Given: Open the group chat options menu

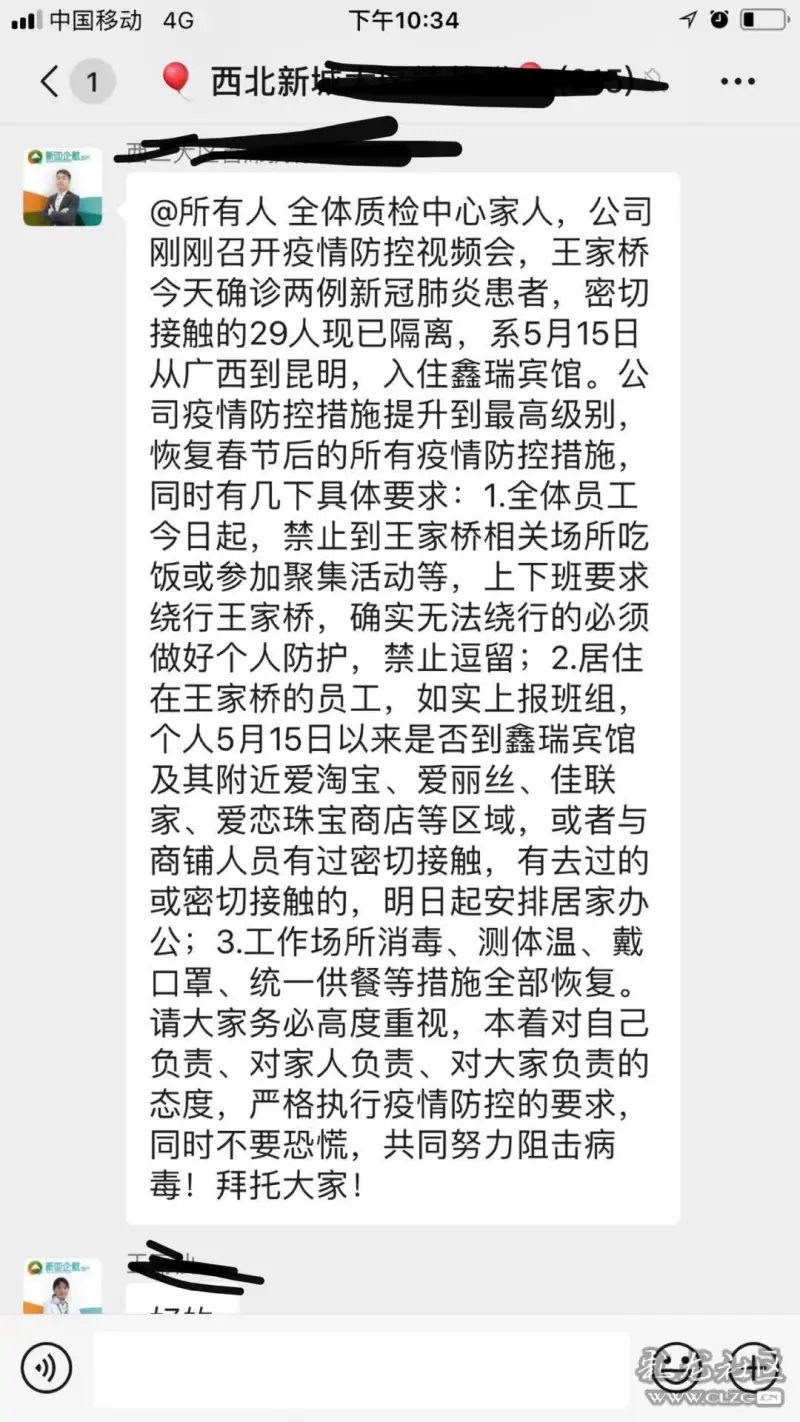Looking at the screenshot, I should pos(738,81).
